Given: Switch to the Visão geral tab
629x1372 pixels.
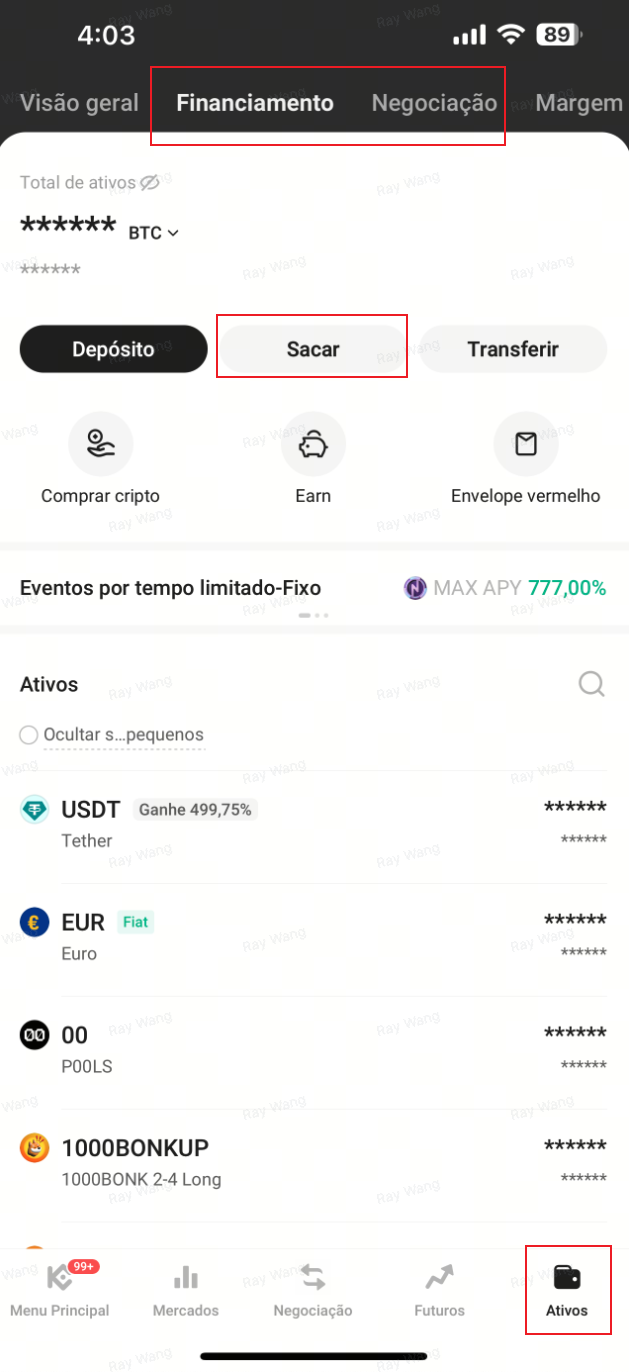Looking at the screenshot, I should click(78, 103).
